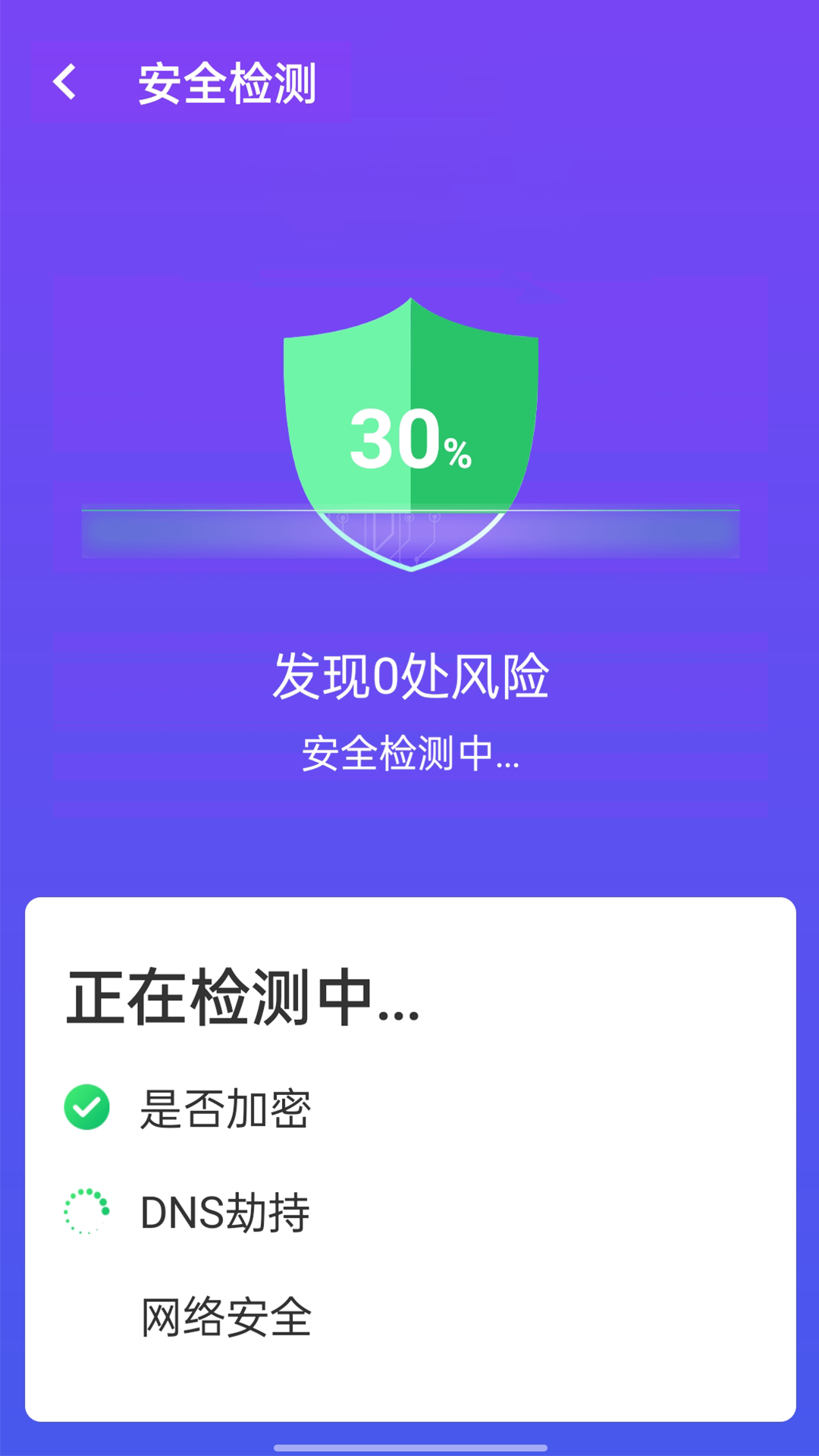819x1456 pixels.
Task: Click the loading spinner beside DNS劫持
Action: (86, 1211)
